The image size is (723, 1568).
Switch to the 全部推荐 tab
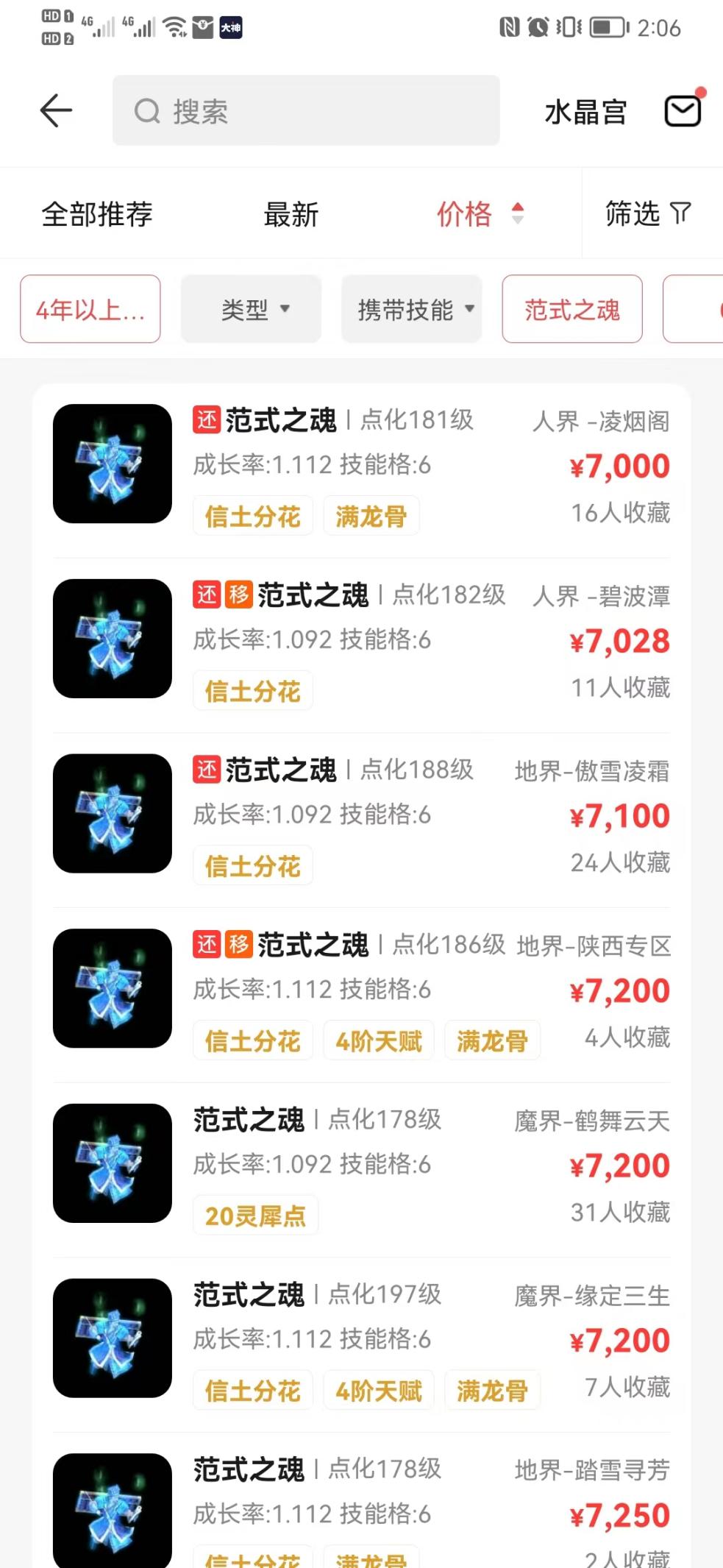(x=97, y=214)
